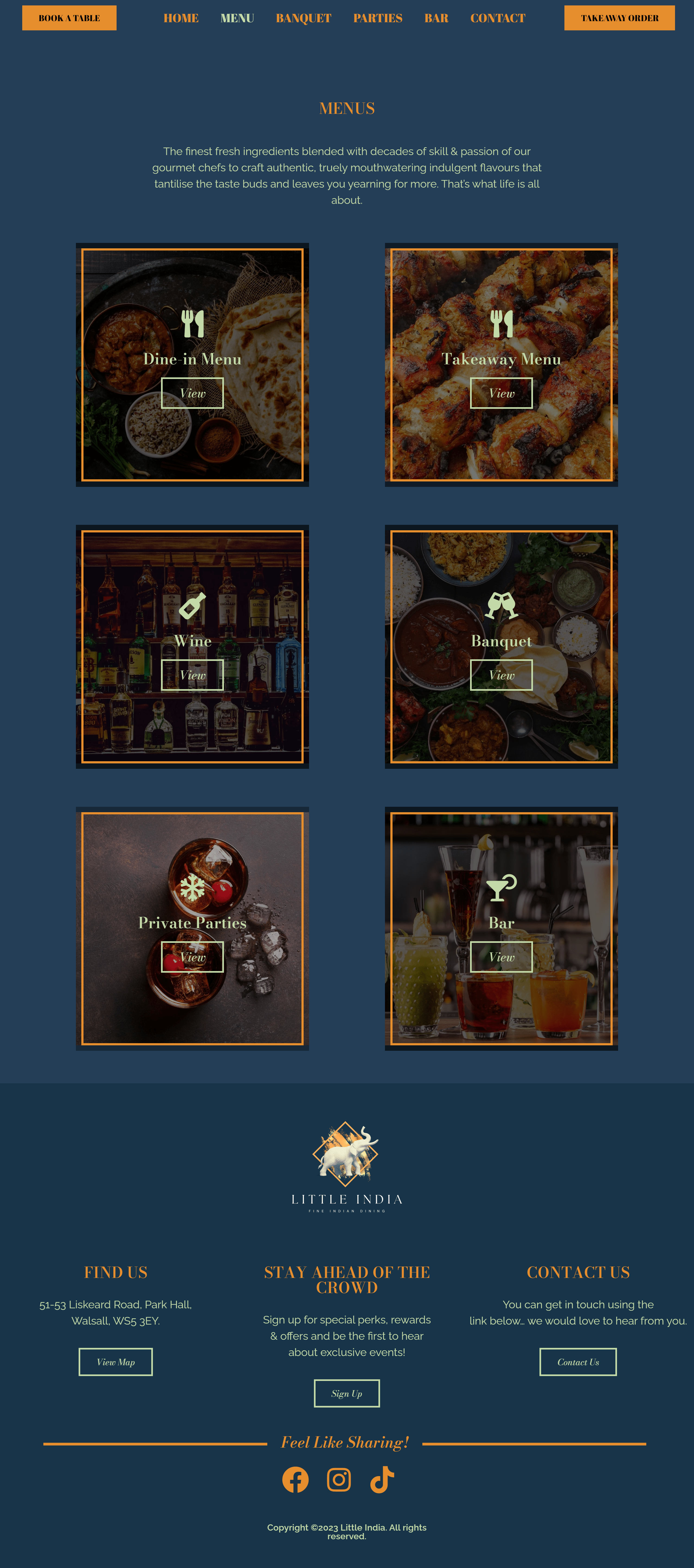This screenshot has width=694, height=1568.
Task: Open the Instagram icon
Action: (x=339, y=1479)
